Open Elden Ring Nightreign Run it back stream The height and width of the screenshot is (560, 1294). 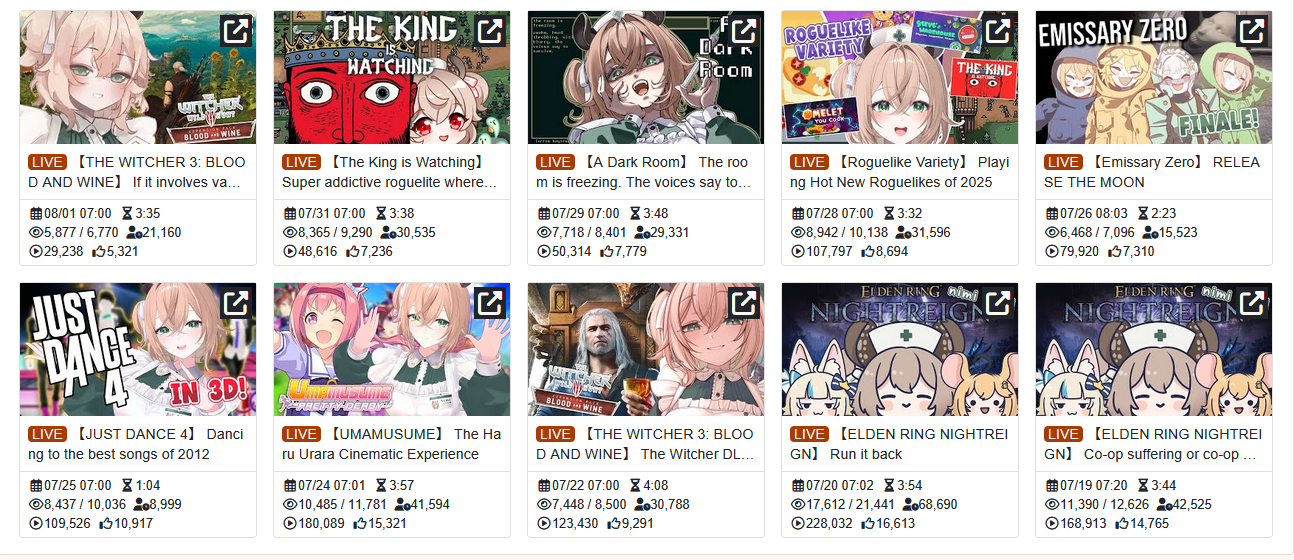coord(899,350)
